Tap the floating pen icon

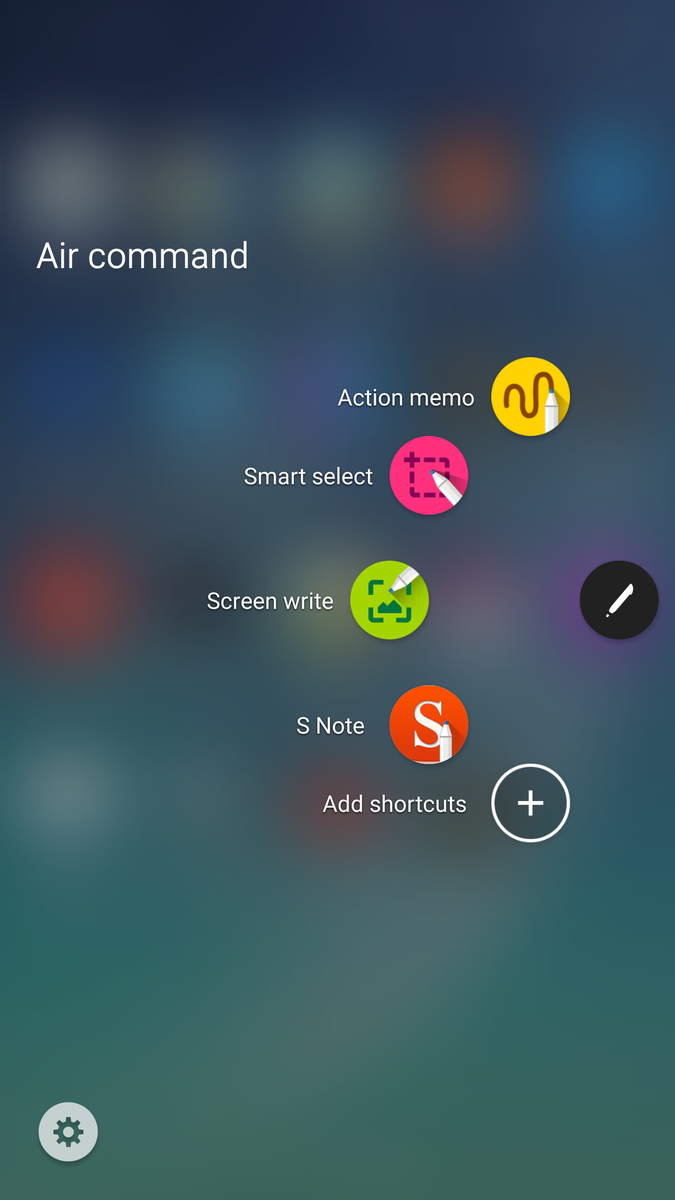pyautogui.click(x=619, y=600)
